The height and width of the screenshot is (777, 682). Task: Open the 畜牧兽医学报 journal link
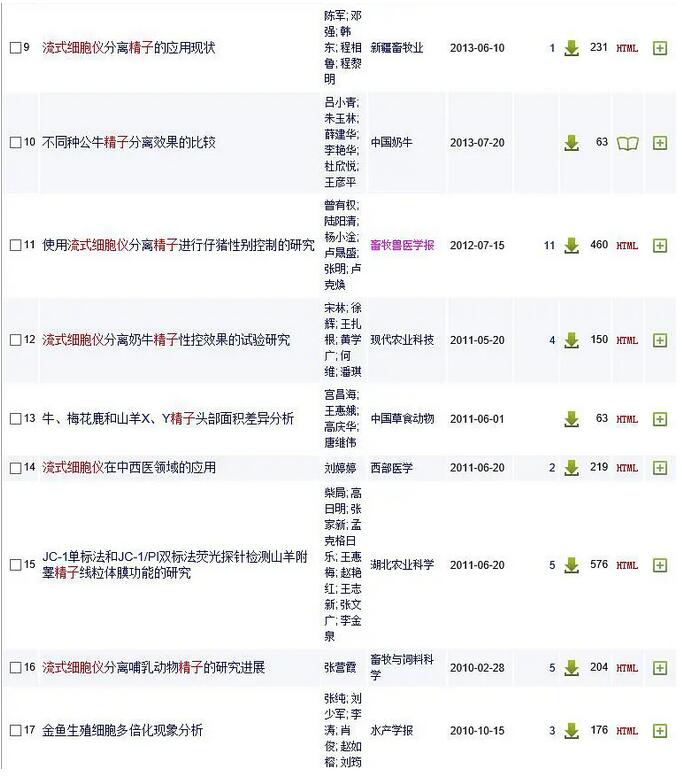402,245
